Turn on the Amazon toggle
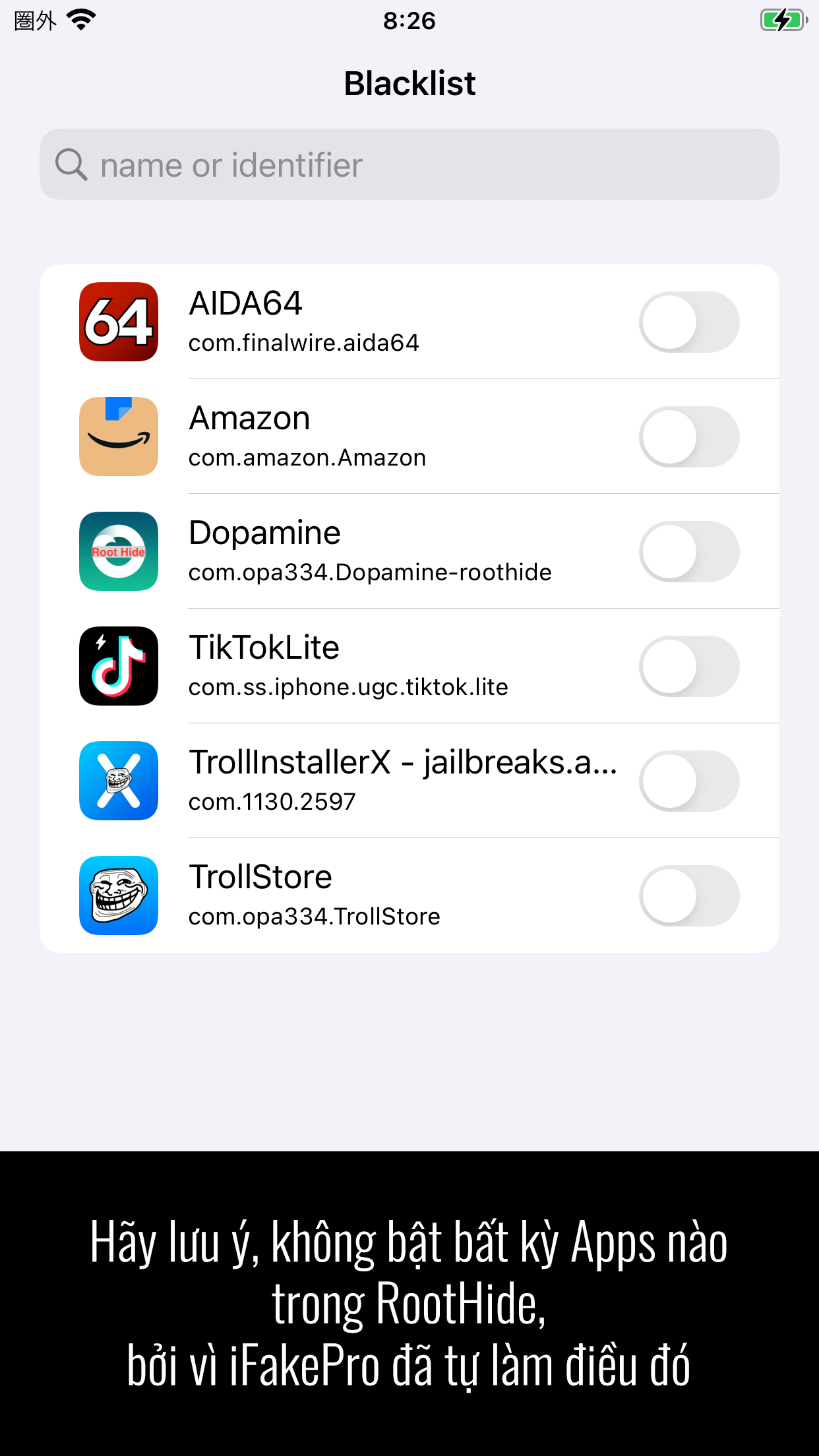The width and height of the screenshot is (819, 1456). tap(688, 437)
